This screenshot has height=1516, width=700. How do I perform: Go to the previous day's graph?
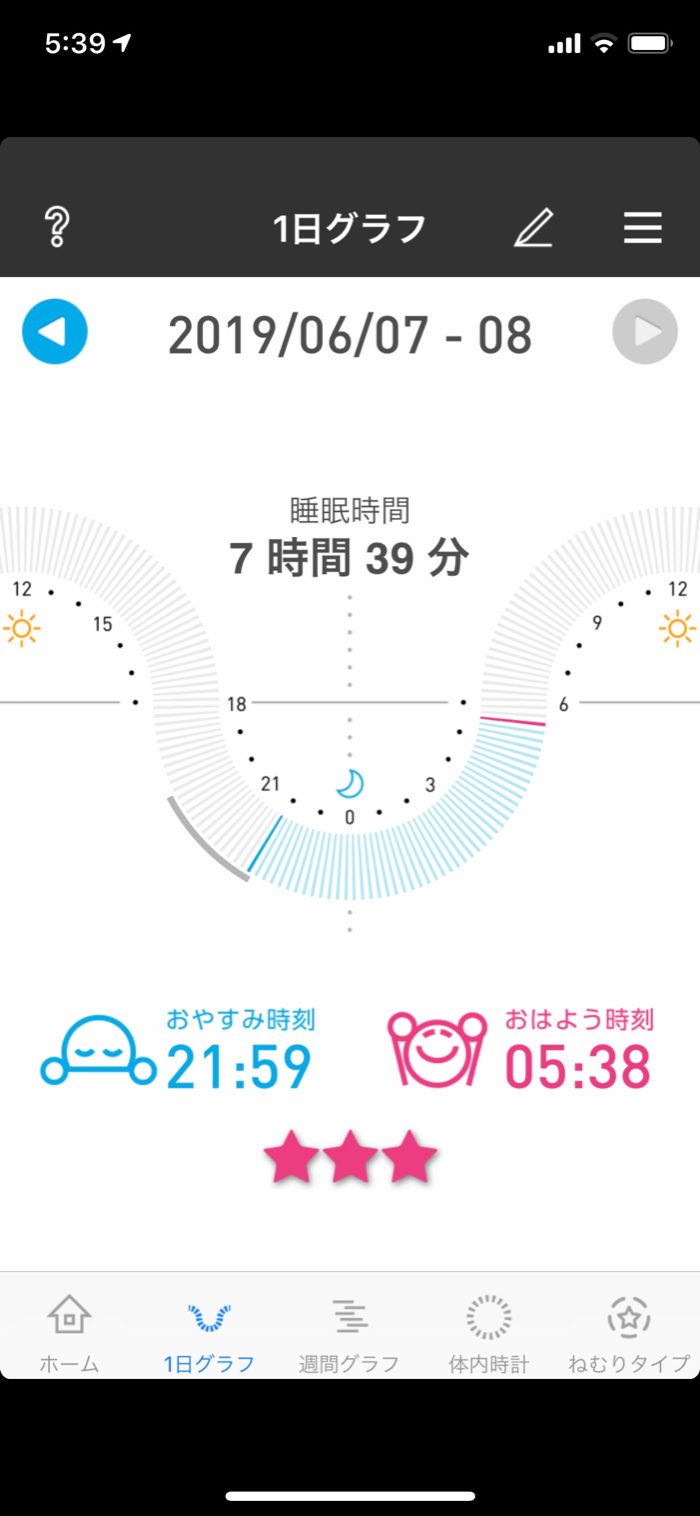[55, 332]
